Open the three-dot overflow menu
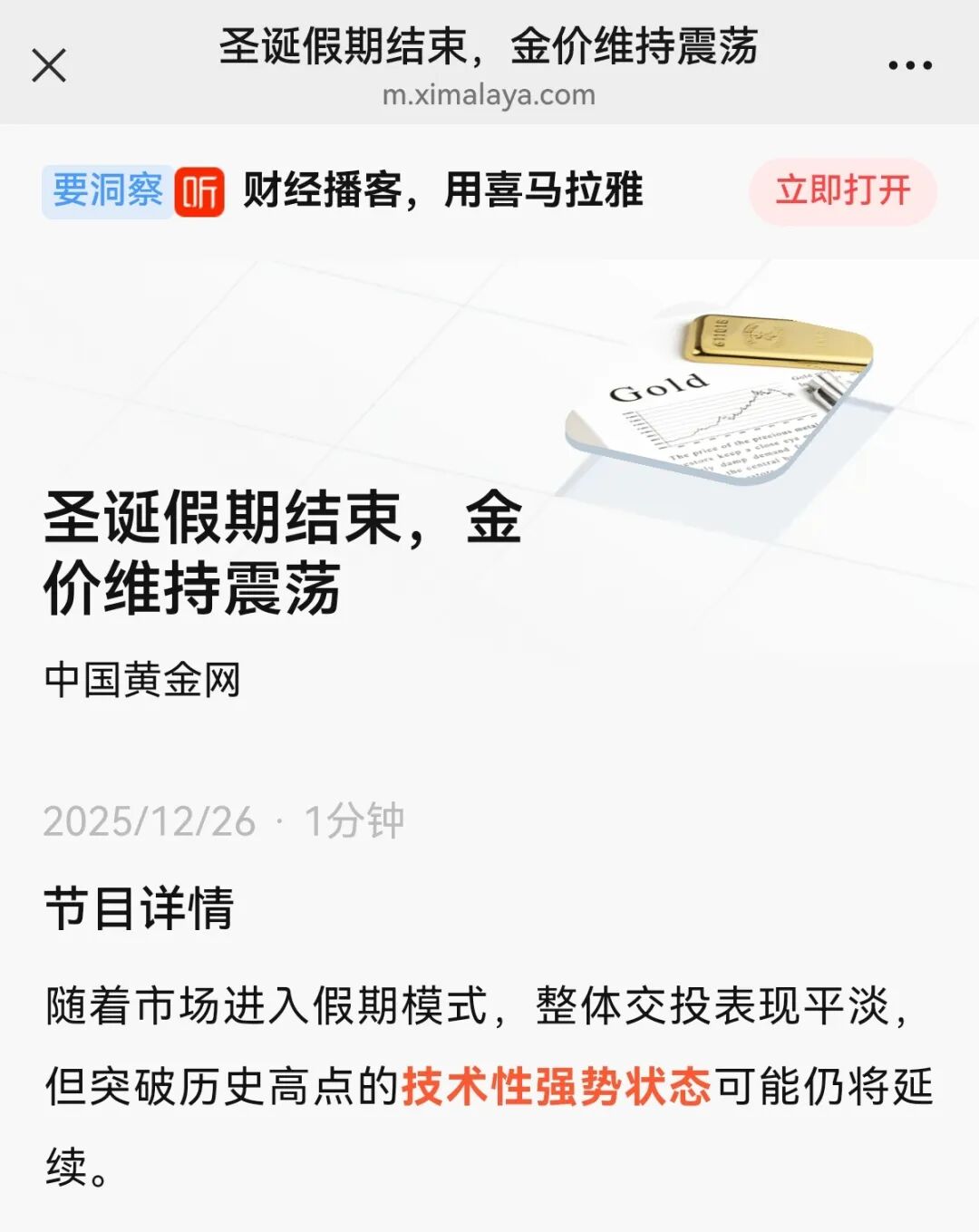This screenshot has width=979, height=1232. [x=909, y=65]
